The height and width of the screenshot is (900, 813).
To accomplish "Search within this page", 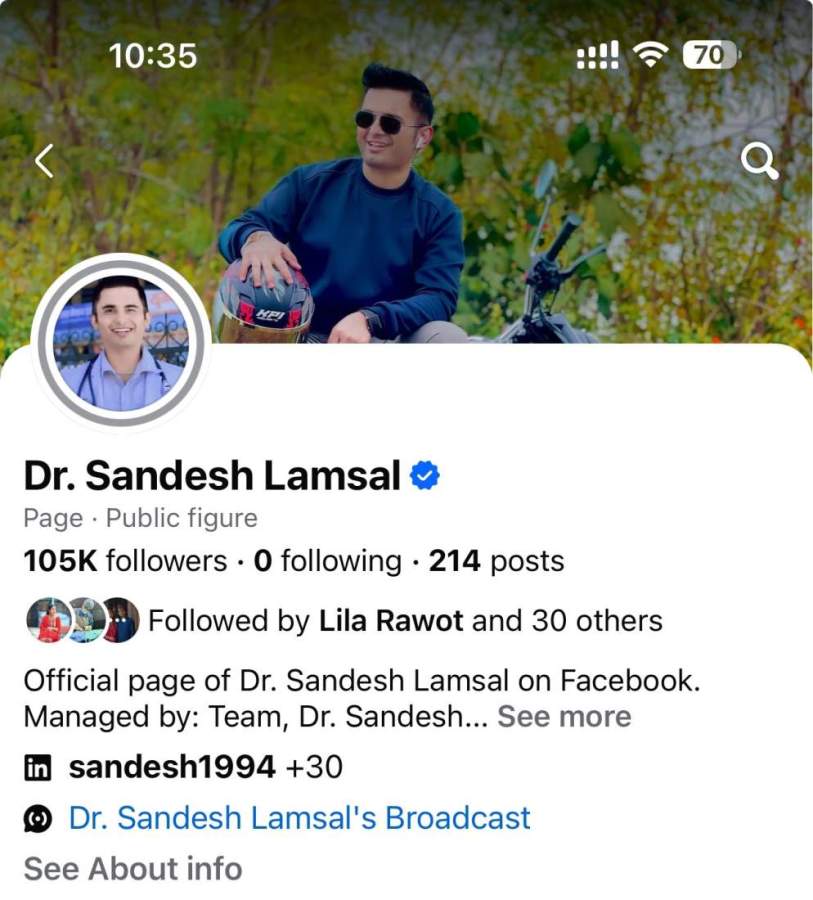I will point(759,161).
